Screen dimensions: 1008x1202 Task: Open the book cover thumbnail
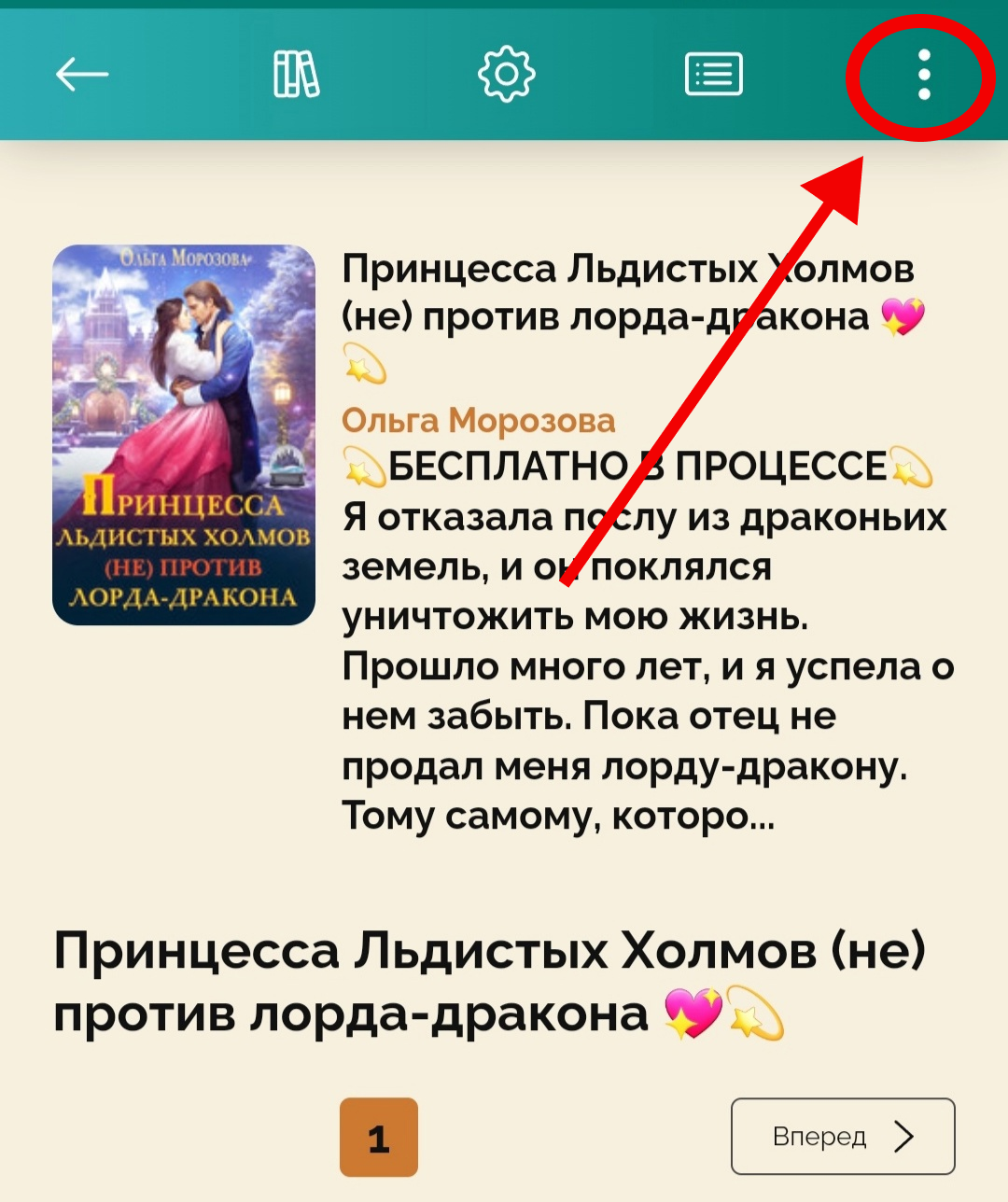coord(184,435)
